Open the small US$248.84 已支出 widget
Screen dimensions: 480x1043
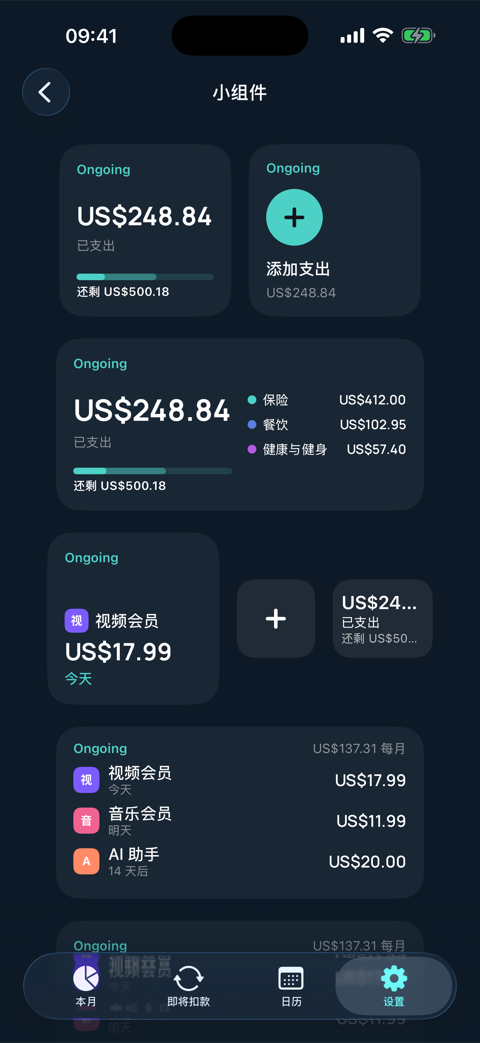point(146,230)
